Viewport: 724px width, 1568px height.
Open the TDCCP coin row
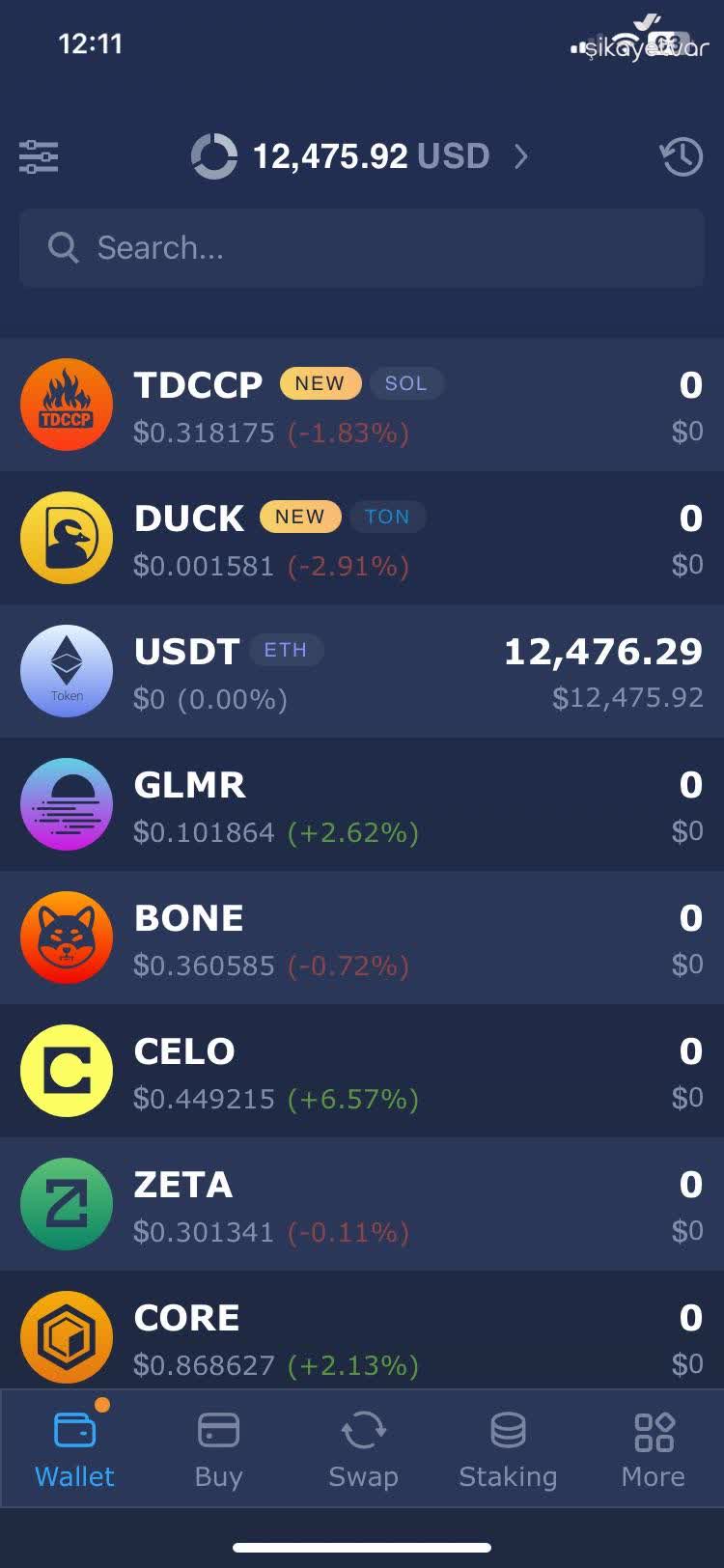[x=362, y=405]
